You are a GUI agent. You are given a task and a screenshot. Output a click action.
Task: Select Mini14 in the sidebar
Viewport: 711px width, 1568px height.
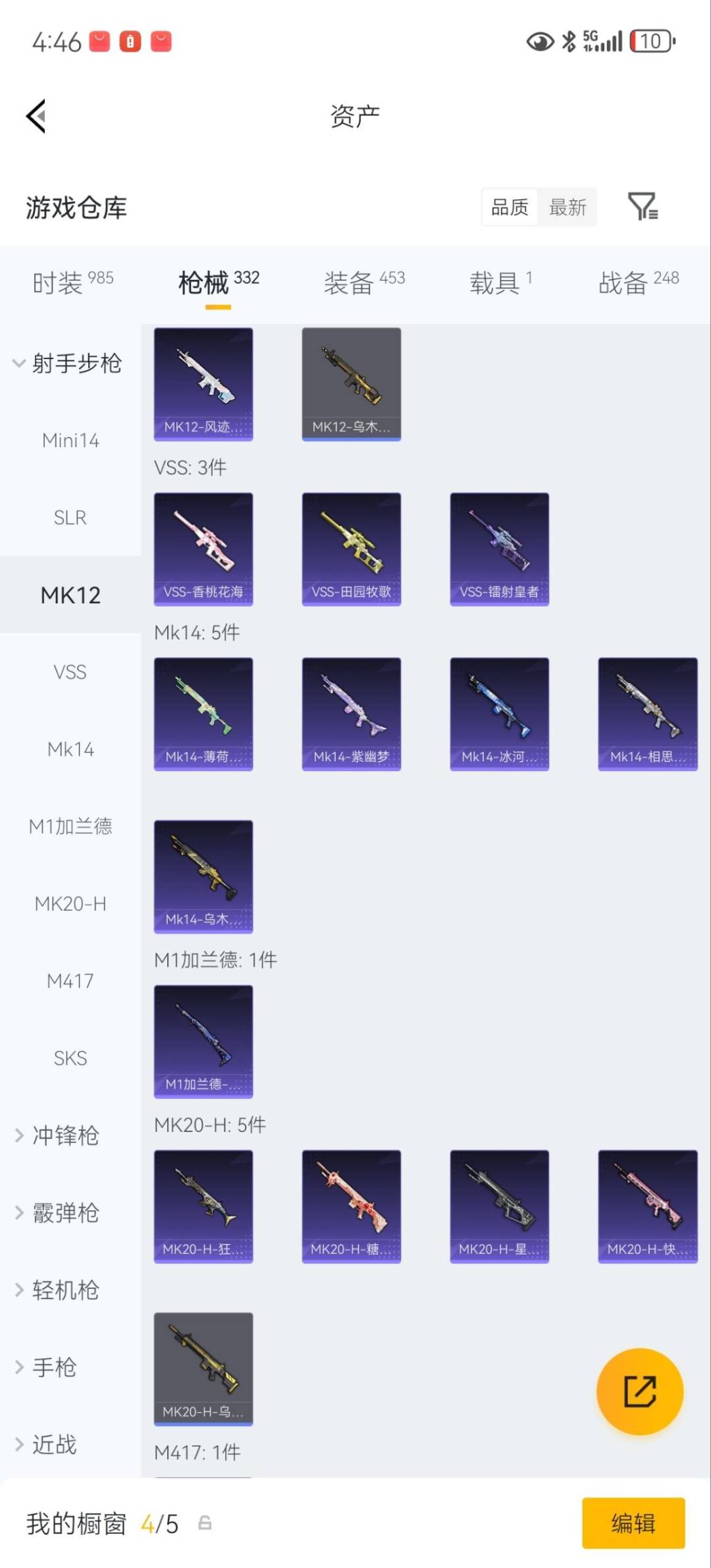pos(70,441)
